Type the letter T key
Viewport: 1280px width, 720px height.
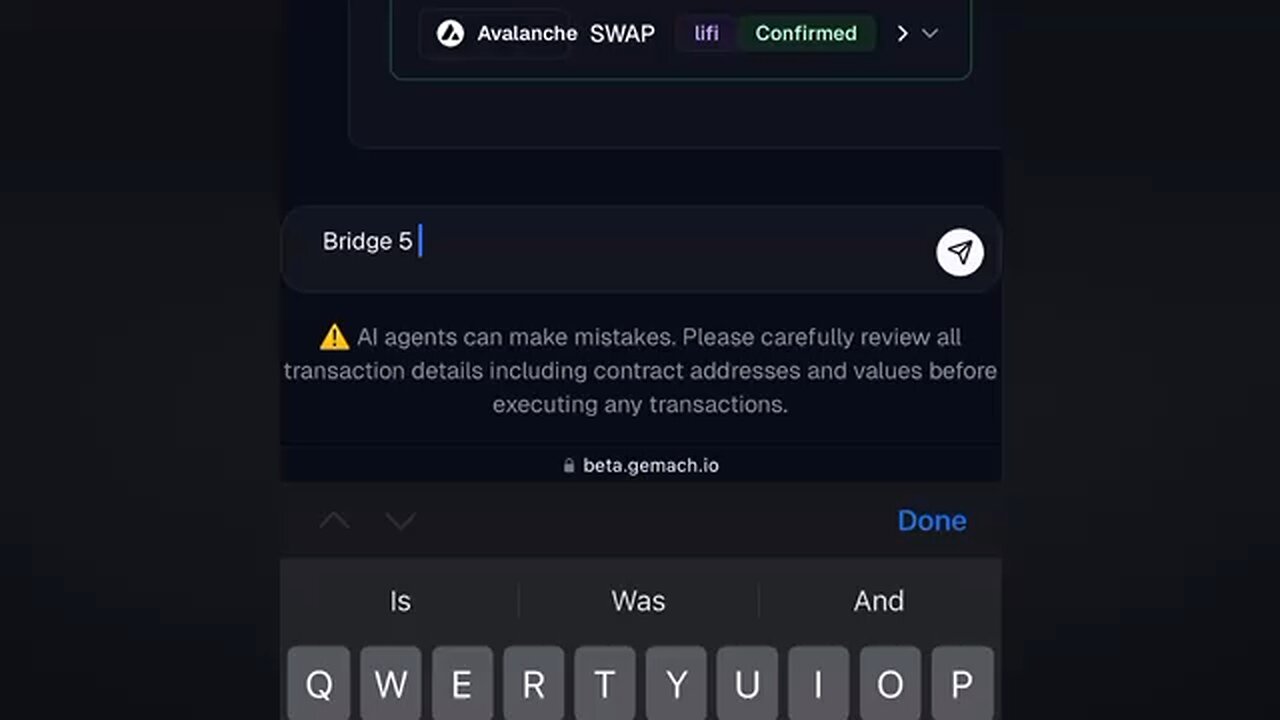[x=605, y=684]
